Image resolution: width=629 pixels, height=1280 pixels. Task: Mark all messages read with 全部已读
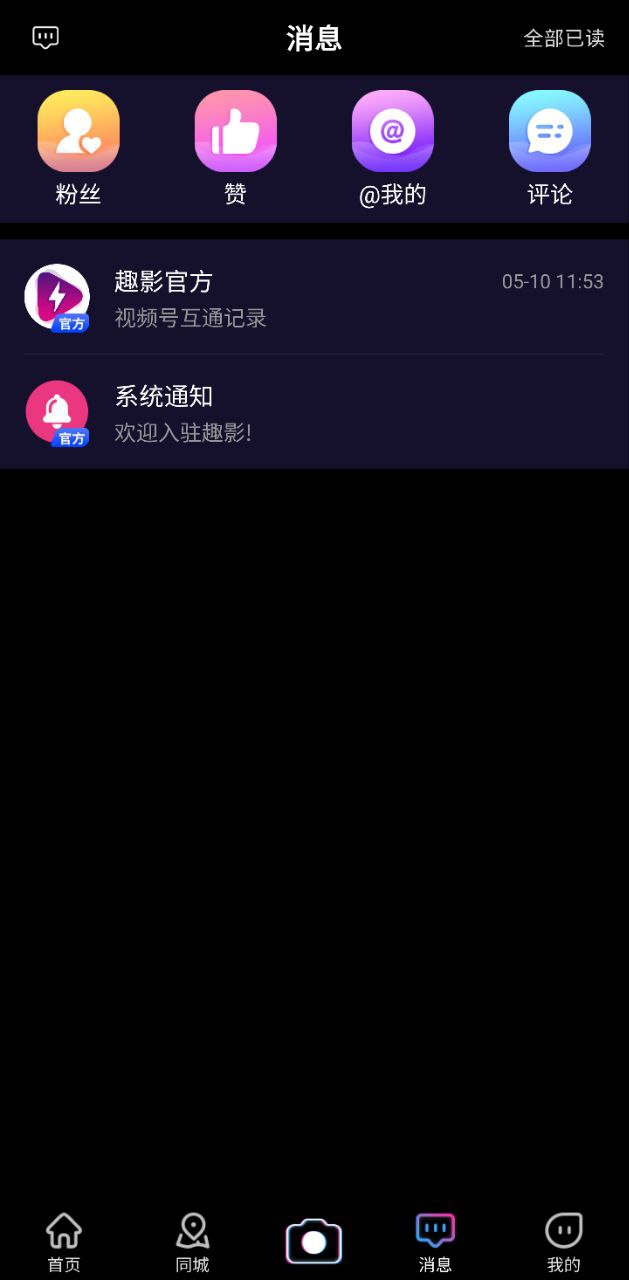click(564, 38)
